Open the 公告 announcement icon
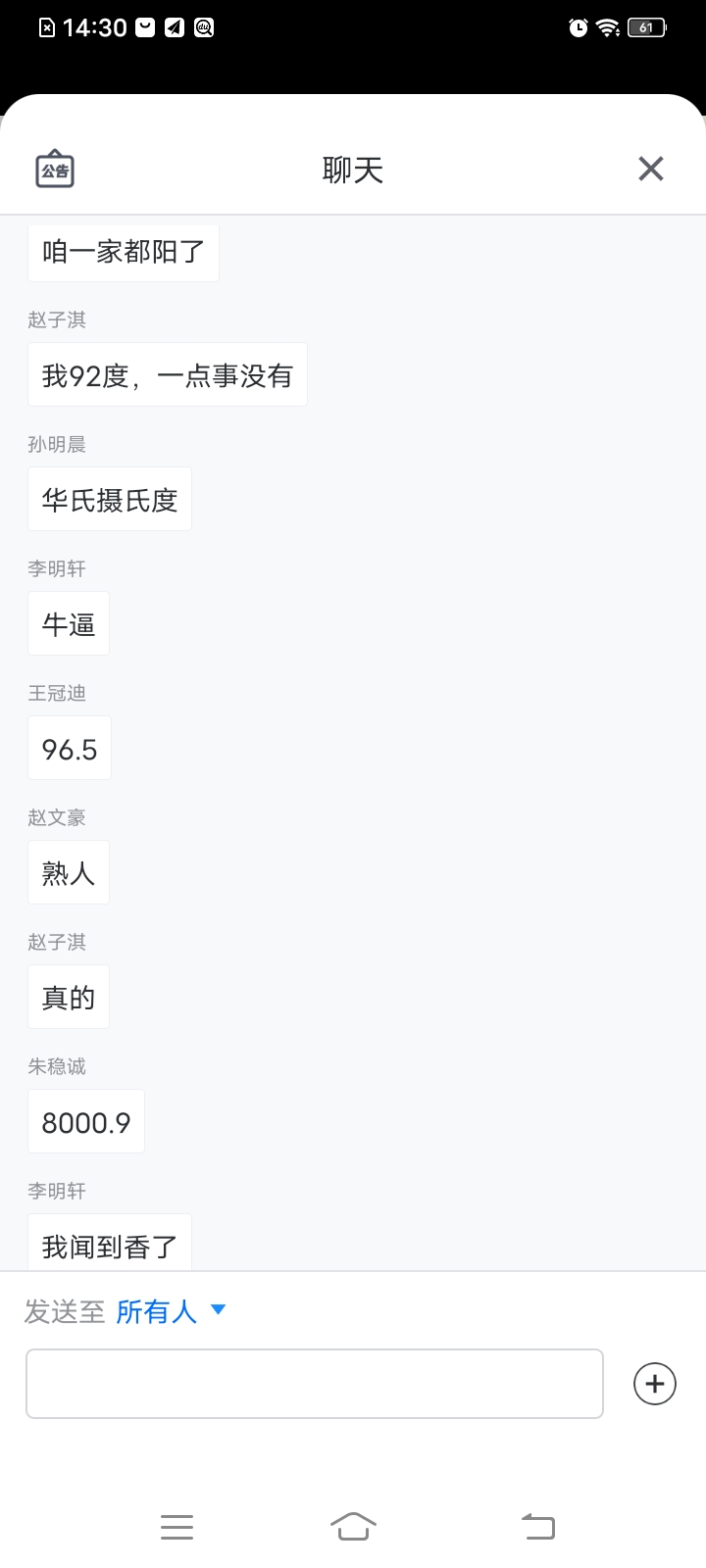Viewport: 706px width, 1568px height. point(55,170)
